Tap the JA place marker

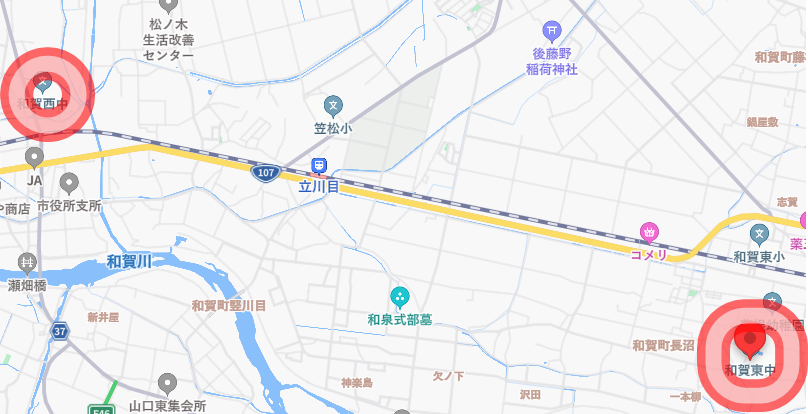[34, 158]
